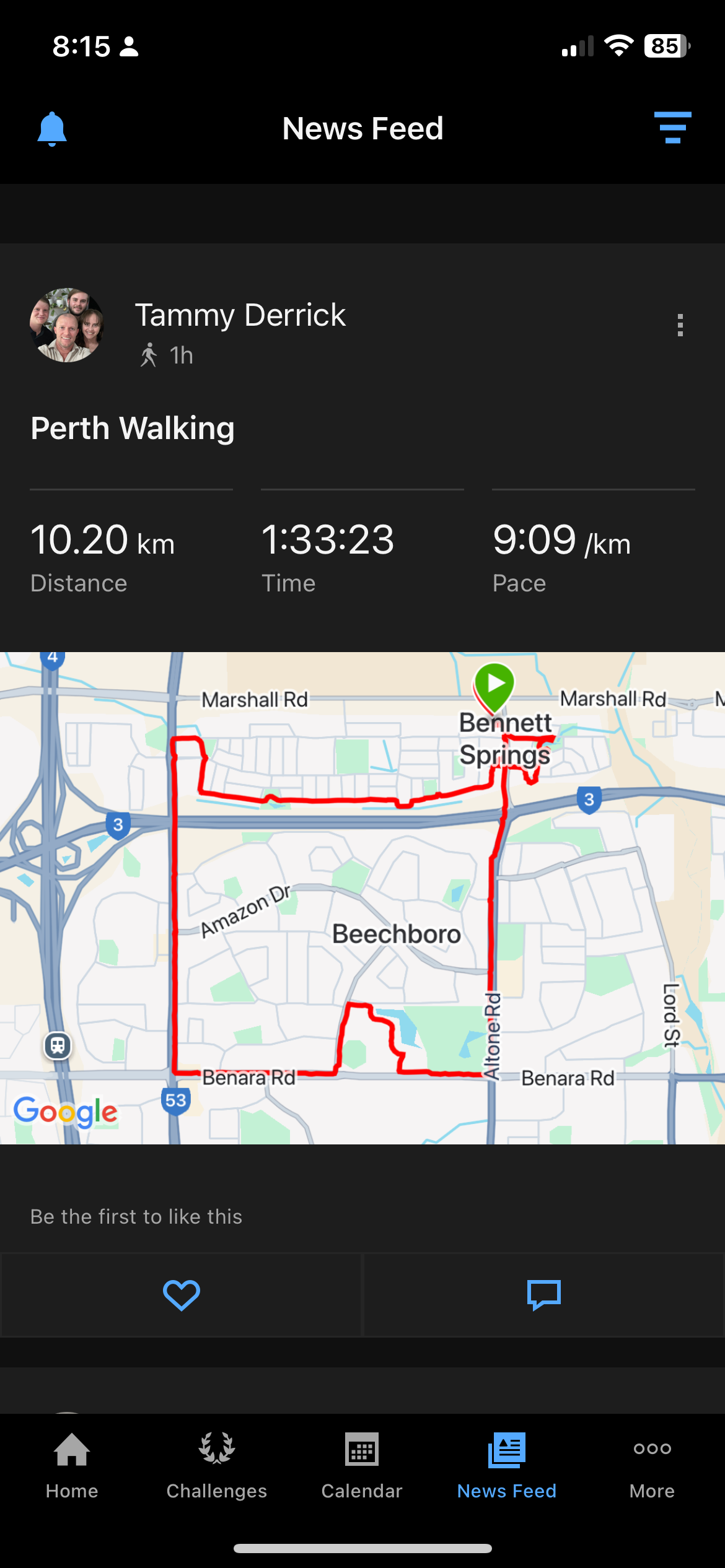Go to the Home tab
The image size is (725, 1568).
click(x=72, y=1465)
